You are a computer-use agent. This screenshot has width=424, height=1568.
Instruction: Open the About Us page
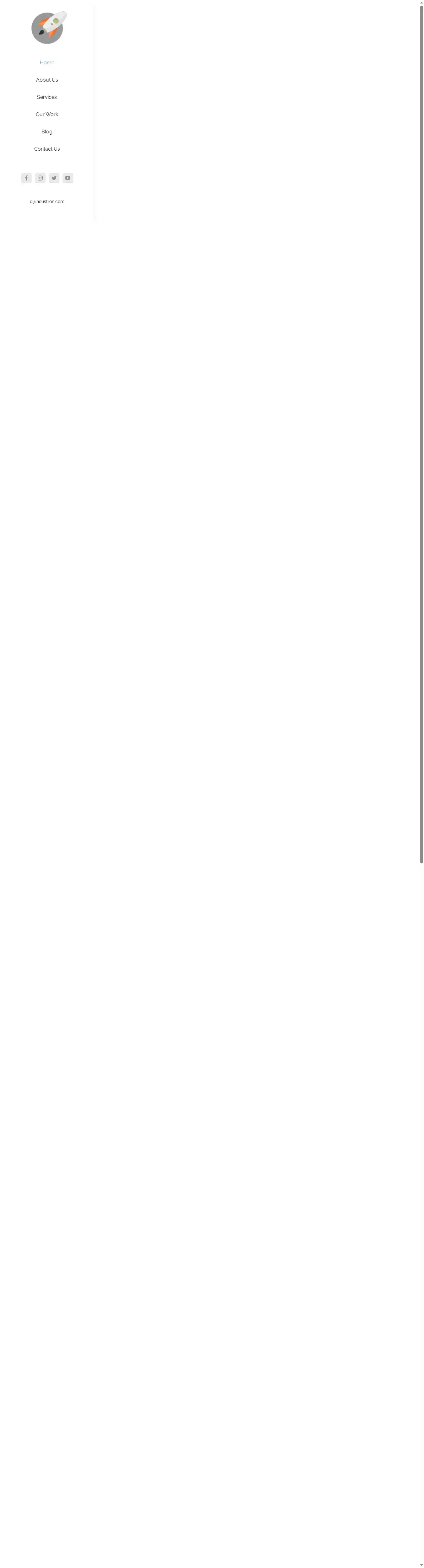[x=47, y=80]
